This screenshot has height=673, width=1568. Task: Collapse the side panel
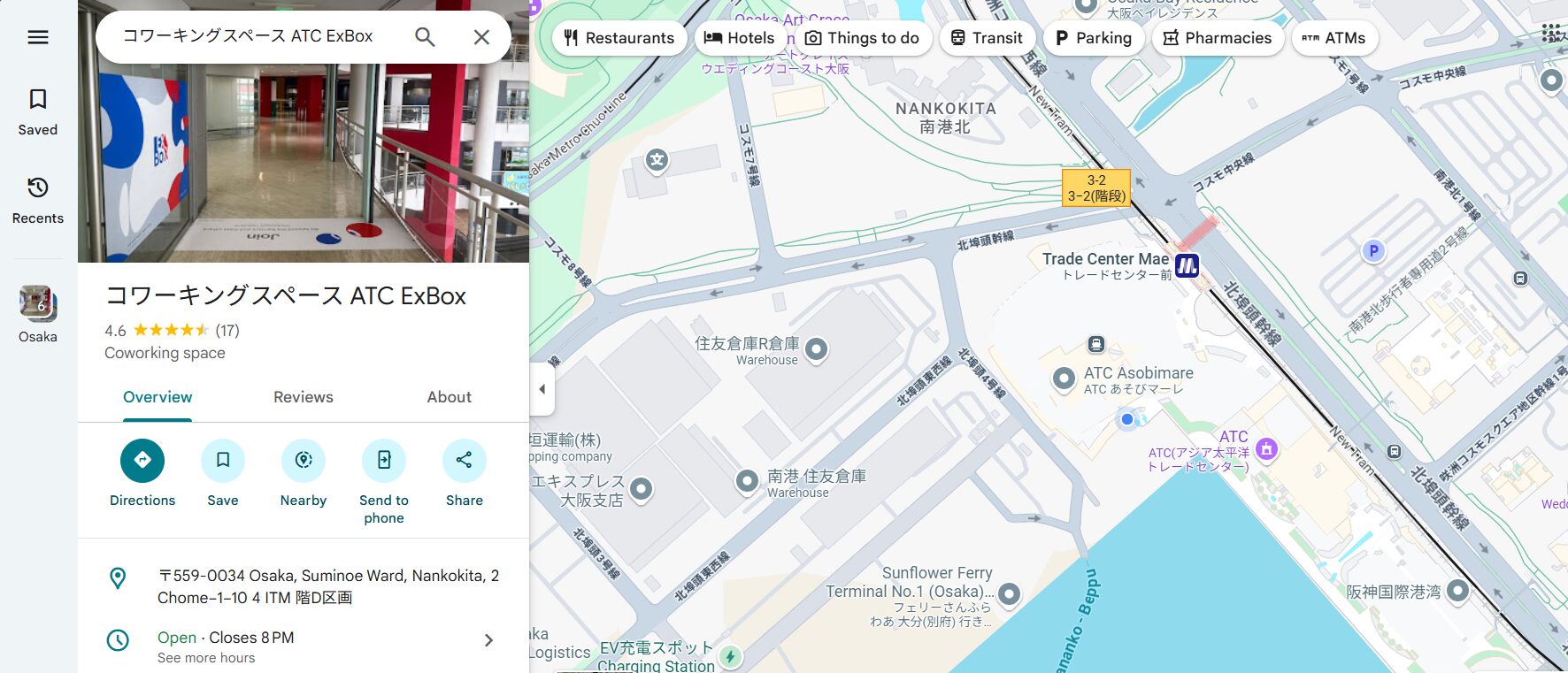[542, 389]
